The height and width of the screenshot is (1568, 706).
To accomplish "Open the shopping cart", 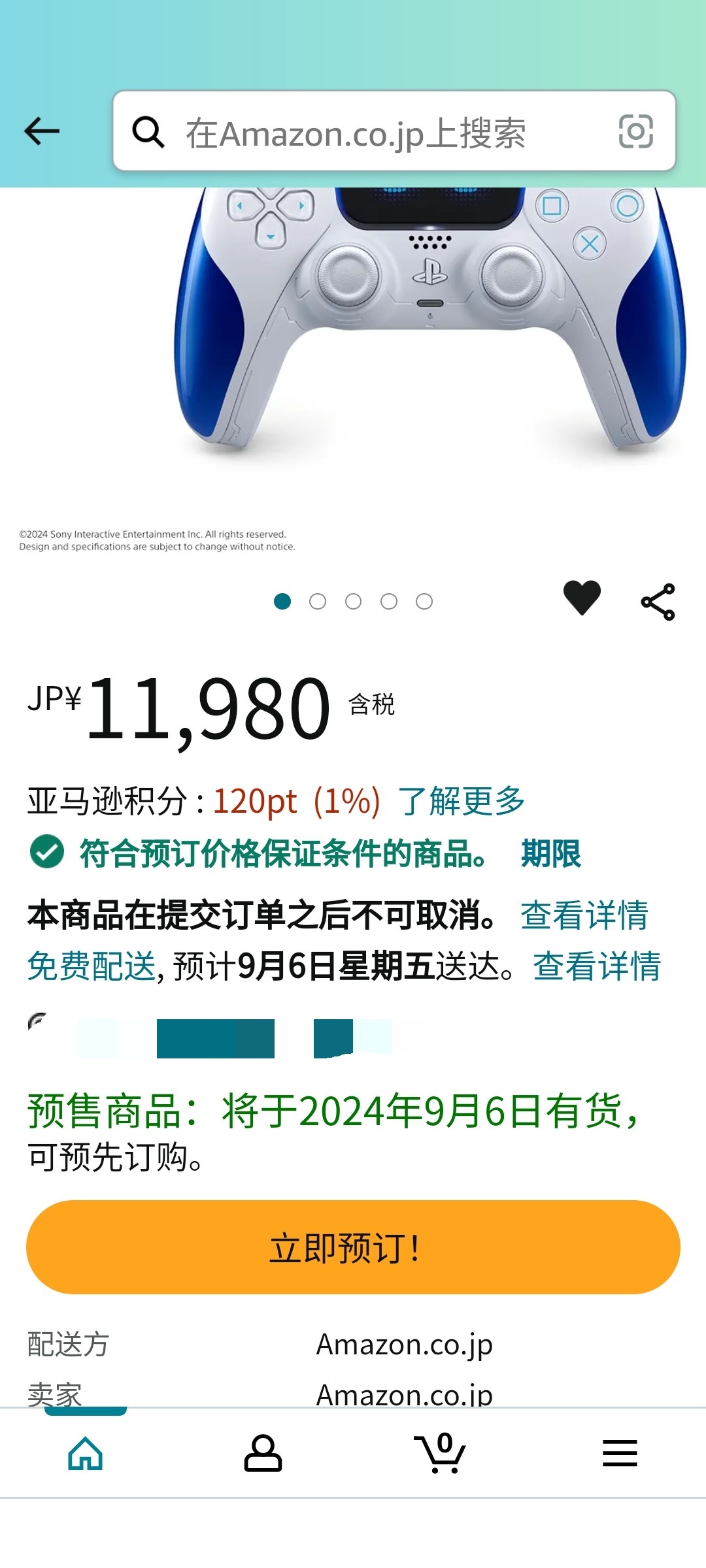I will 439,1453.
